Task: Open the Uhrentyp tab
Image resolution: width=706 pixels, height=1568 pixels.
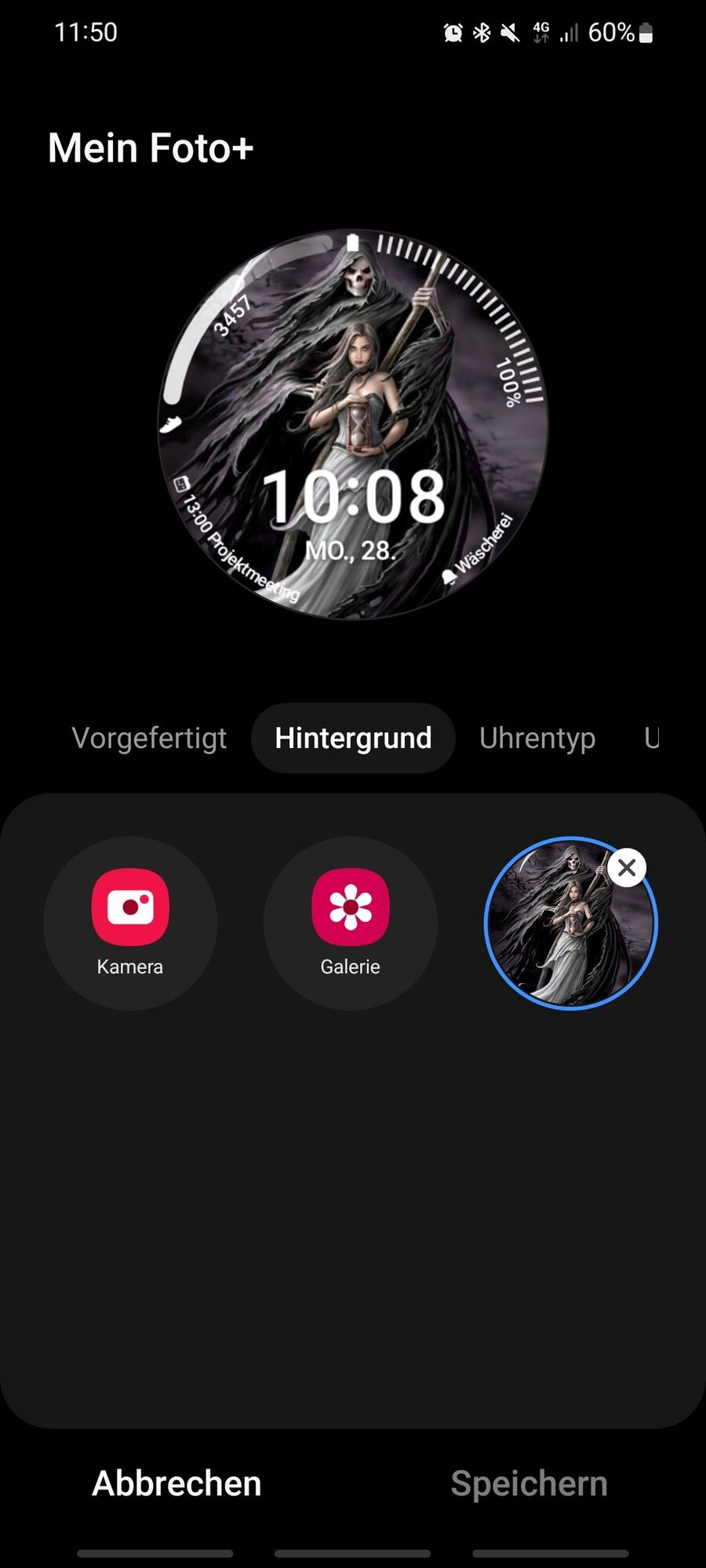Action: tap(537, 739)
